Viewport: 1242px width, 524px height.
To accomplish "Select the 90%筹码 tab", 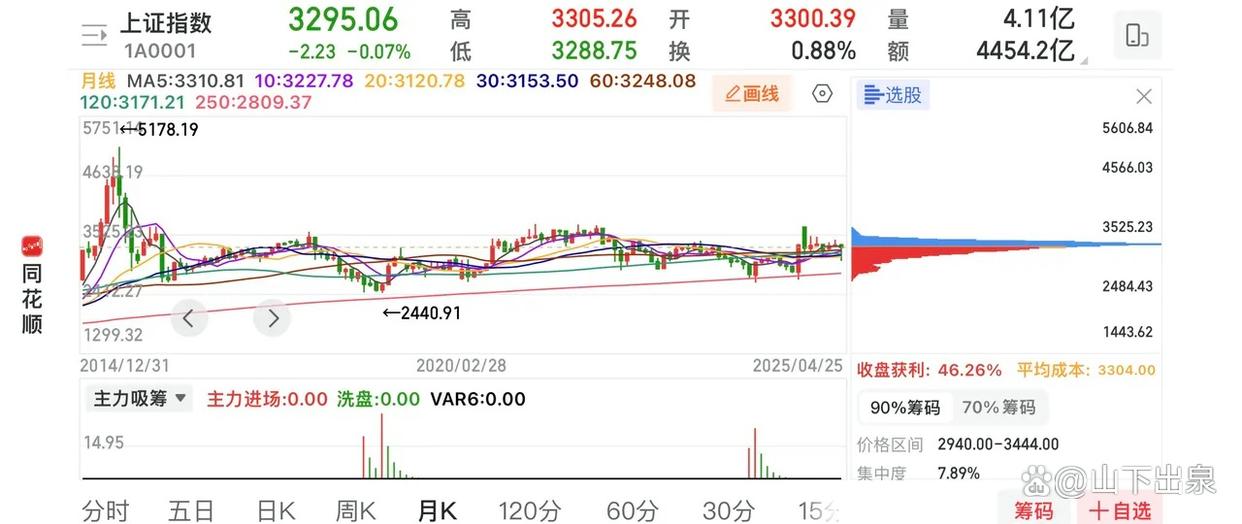I will (x=904, y=407).
